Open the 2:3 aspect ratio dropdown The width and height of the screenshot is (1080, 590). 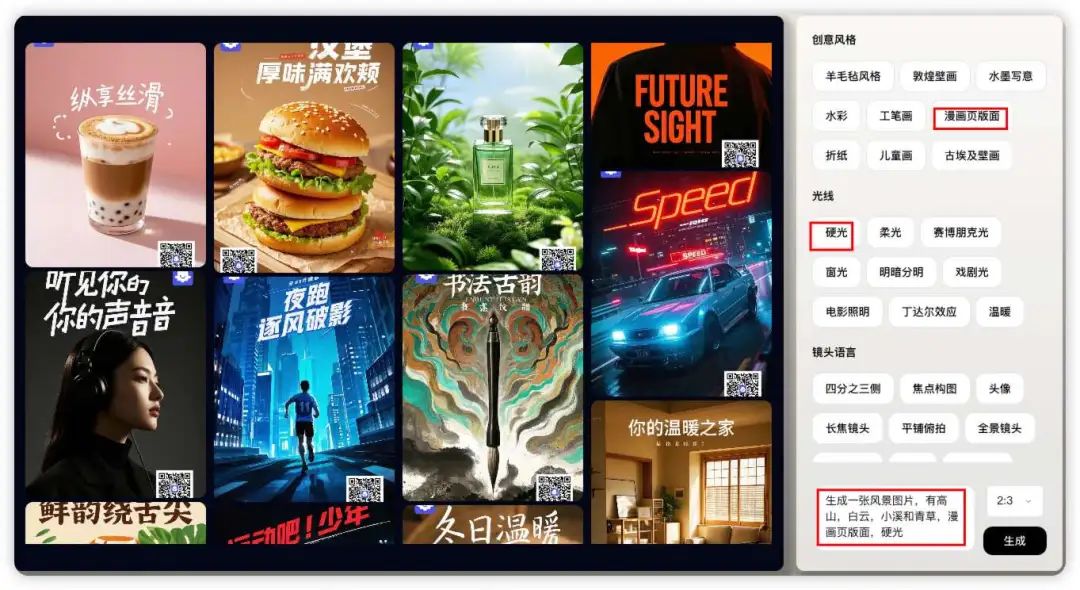click(x=1014, y=501)
